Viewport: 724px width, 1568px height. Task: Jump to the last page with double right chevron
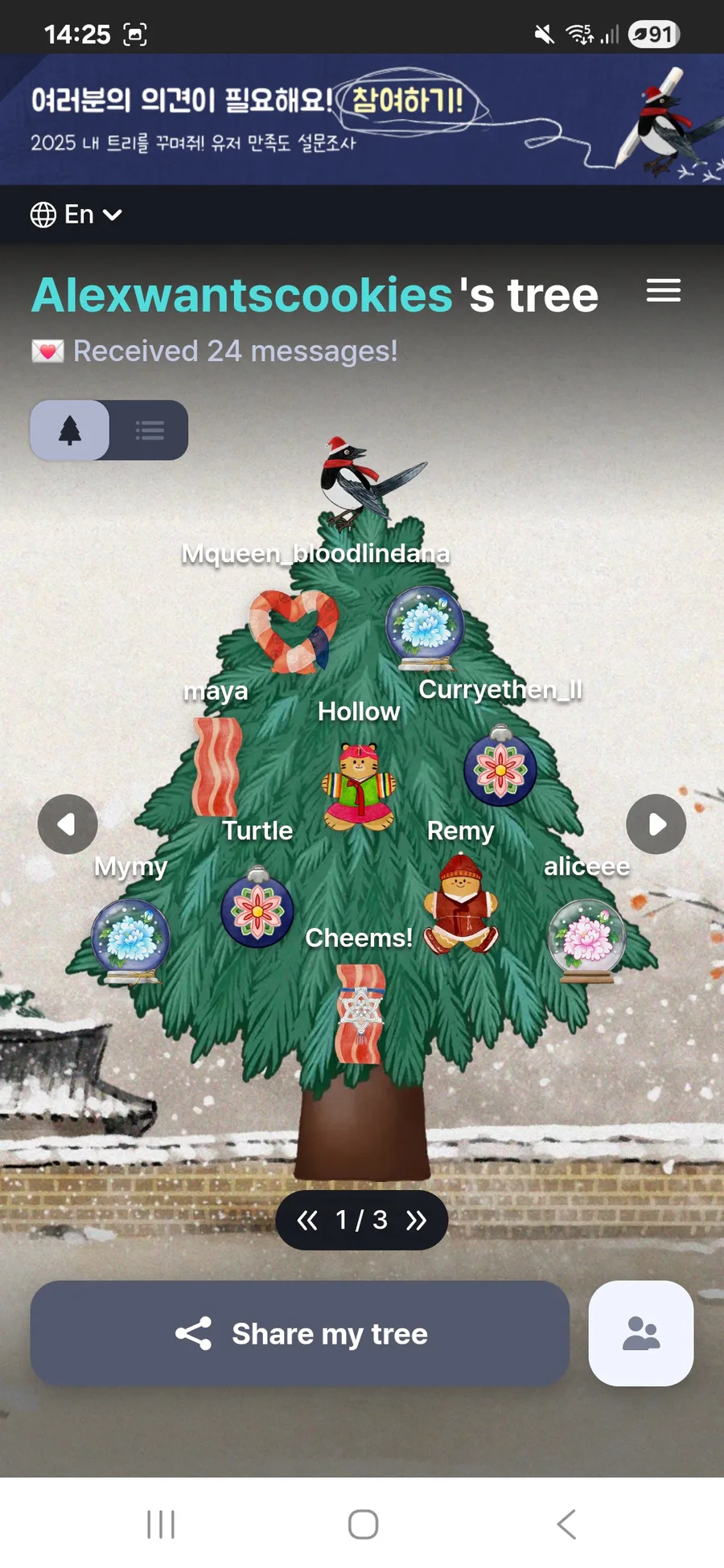tap(416, 1221)
